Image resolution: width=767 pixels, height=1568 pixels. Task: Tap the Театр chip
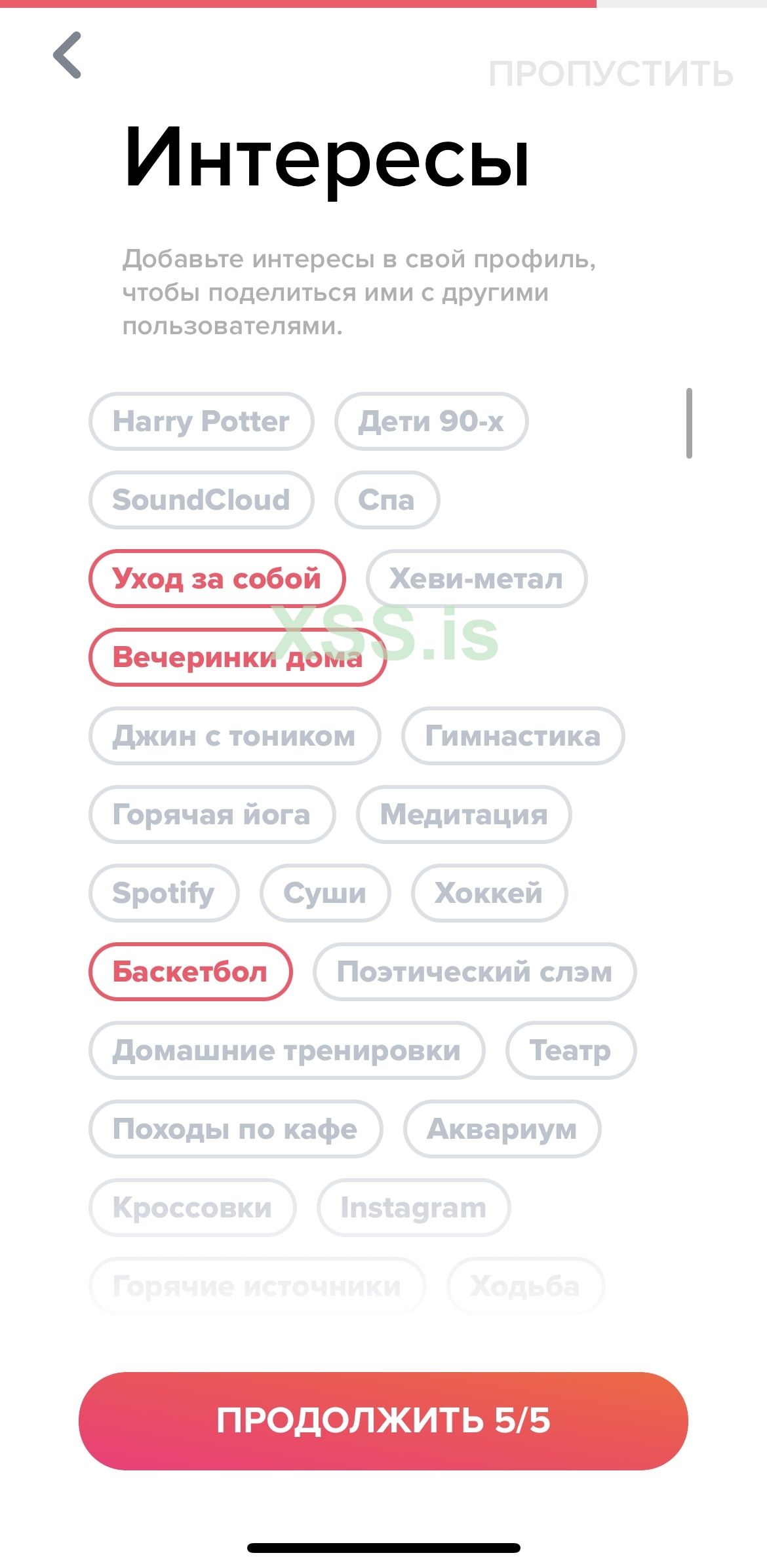pos(570,1050)
